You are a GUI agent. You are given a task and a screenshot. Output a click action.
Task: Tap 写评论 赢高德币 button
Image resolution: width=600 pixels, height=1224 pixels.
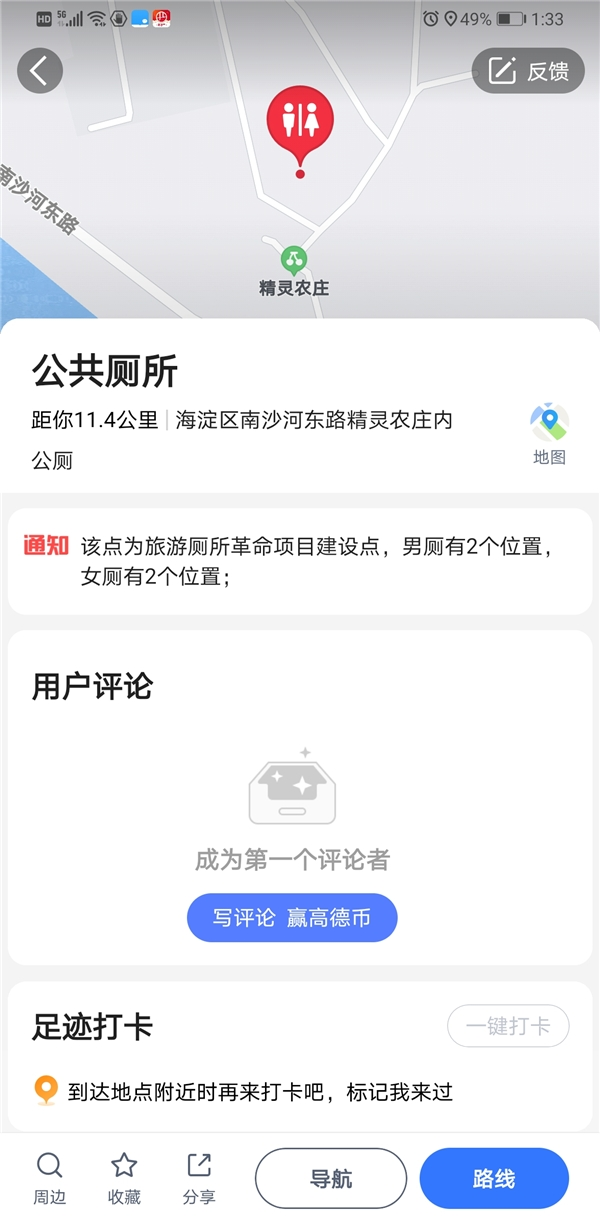point(292,917)
